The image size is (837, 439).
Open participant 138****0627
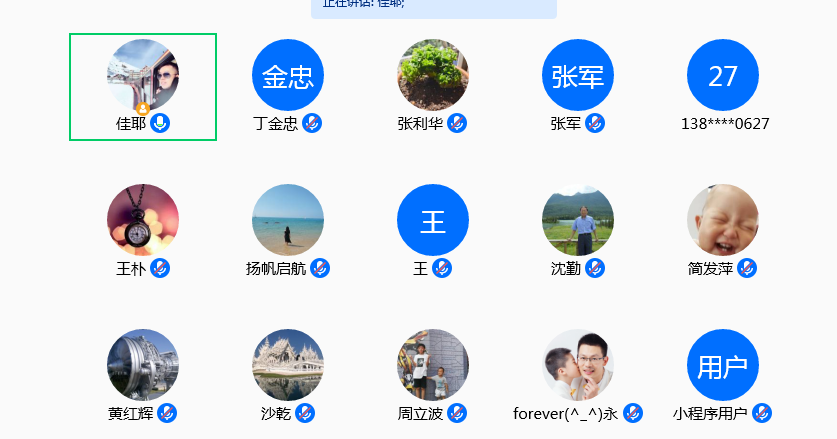[723, 75]
